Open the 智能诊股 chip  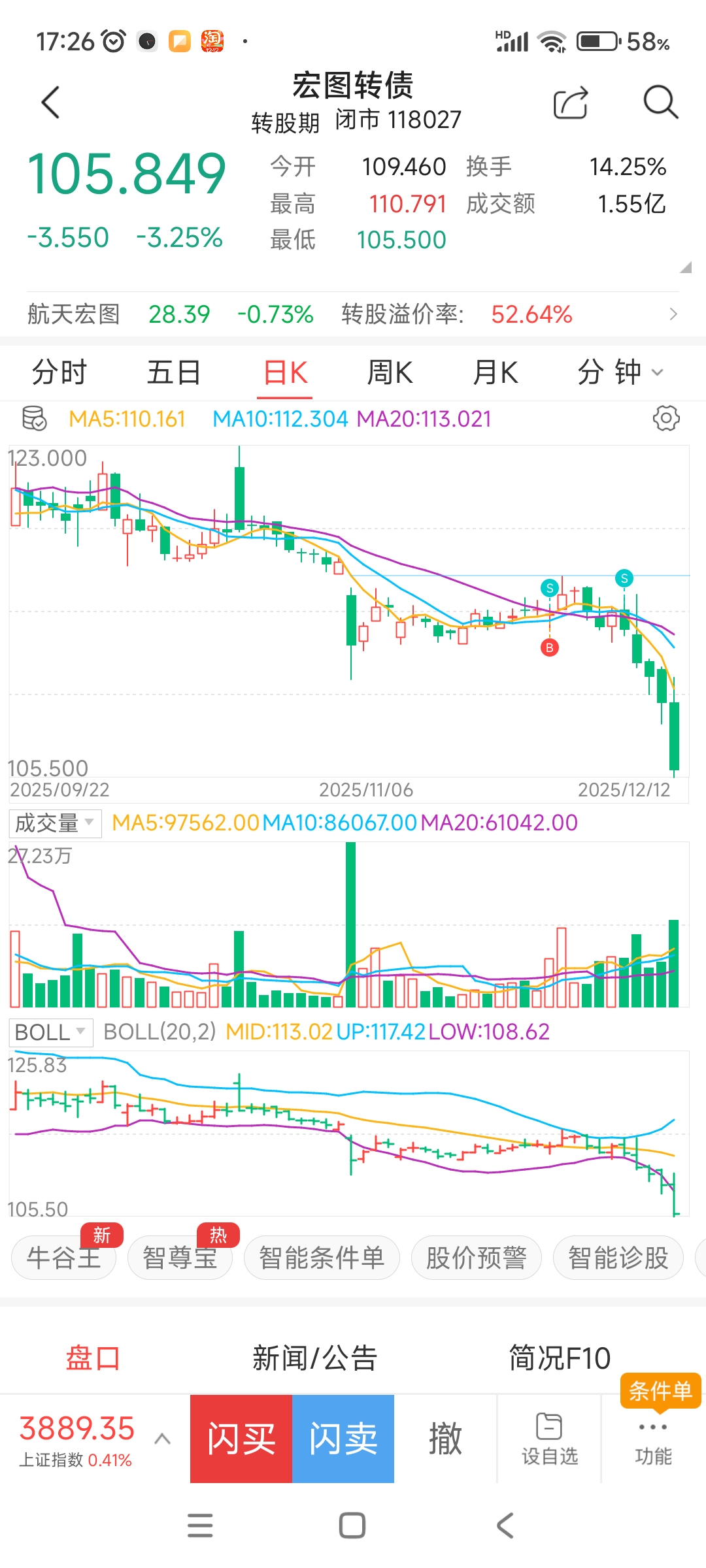(x=618, y=1258)
